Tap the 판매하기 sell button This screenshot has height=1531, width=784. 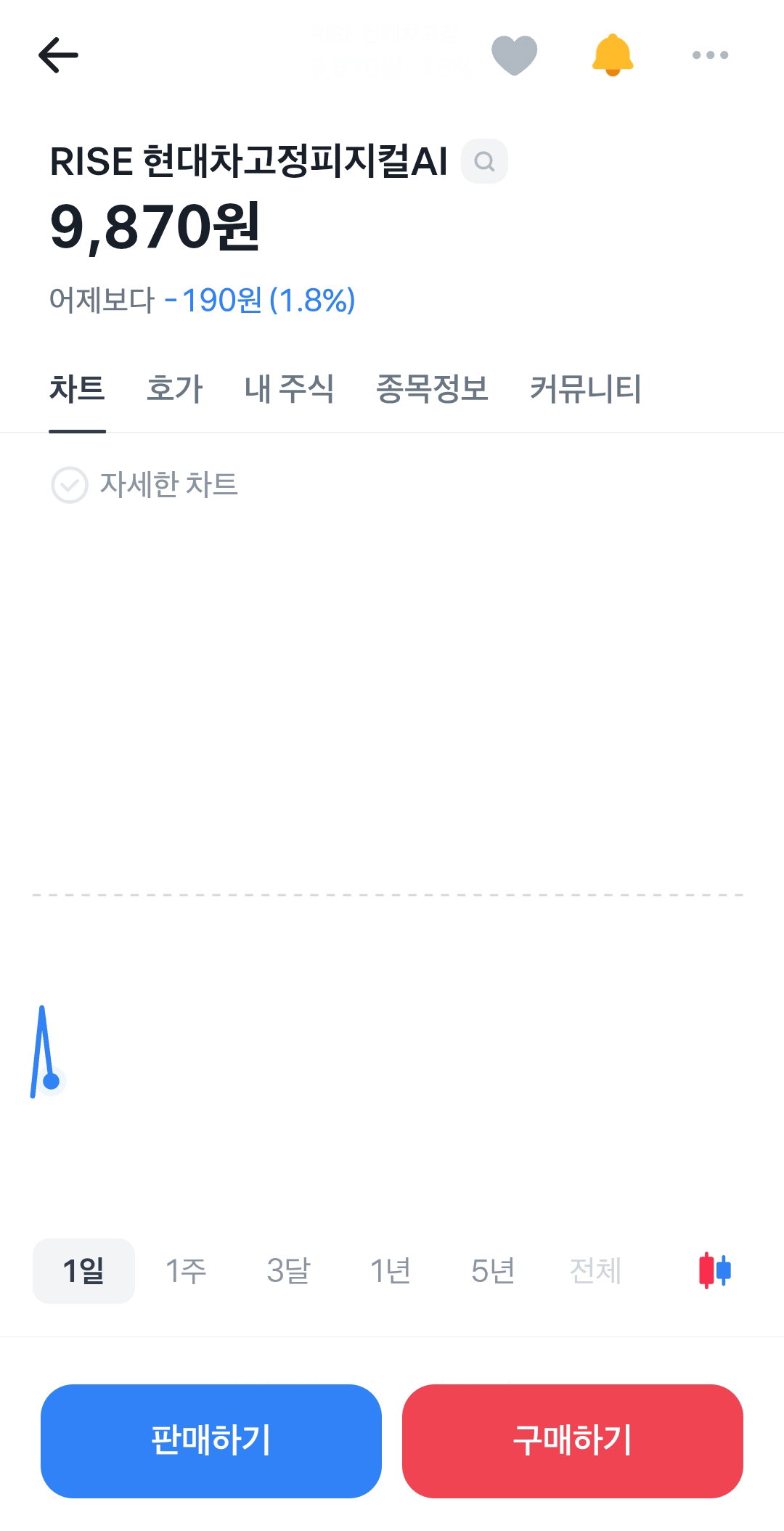[x=211, y=1441]
